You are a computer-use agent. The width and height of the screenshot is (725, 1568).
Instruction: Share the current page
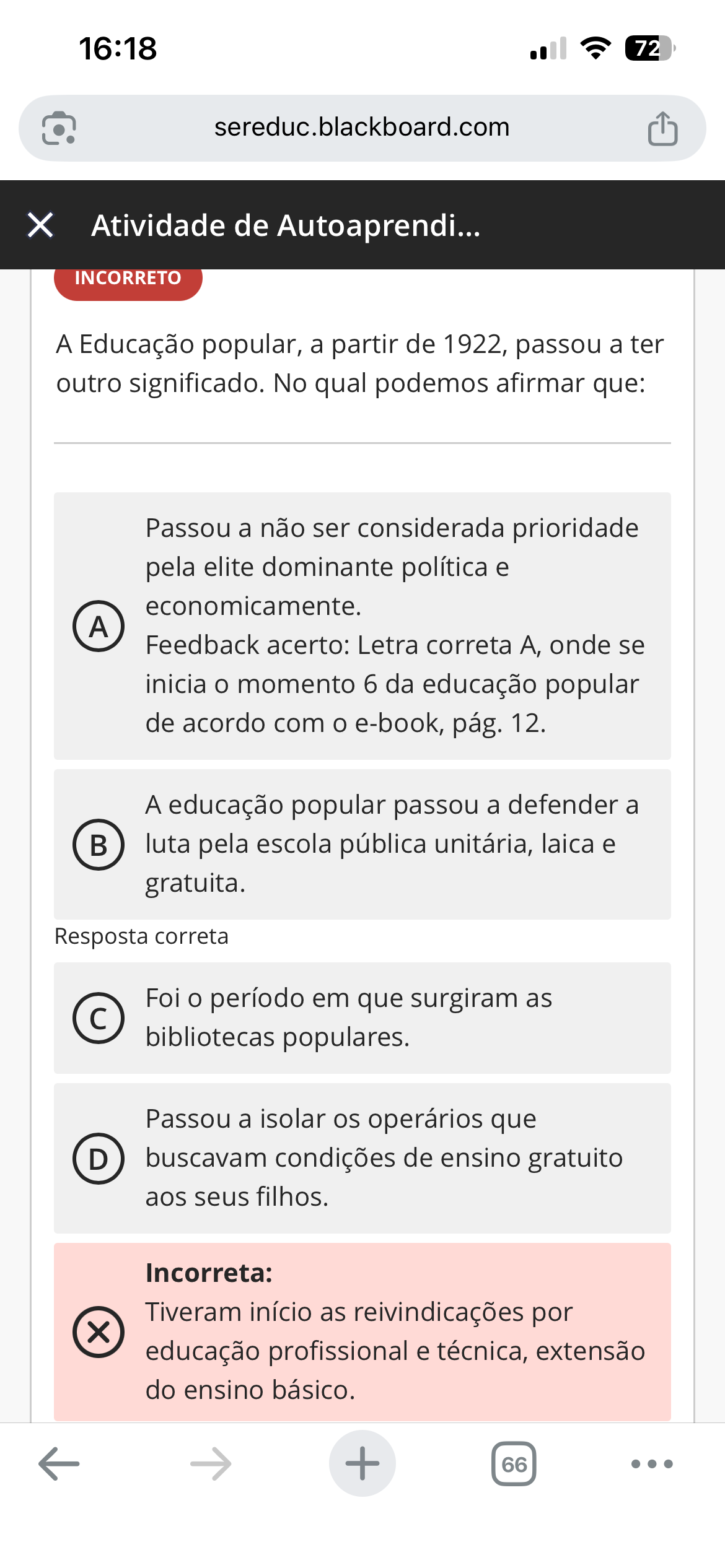click(662, 128)
